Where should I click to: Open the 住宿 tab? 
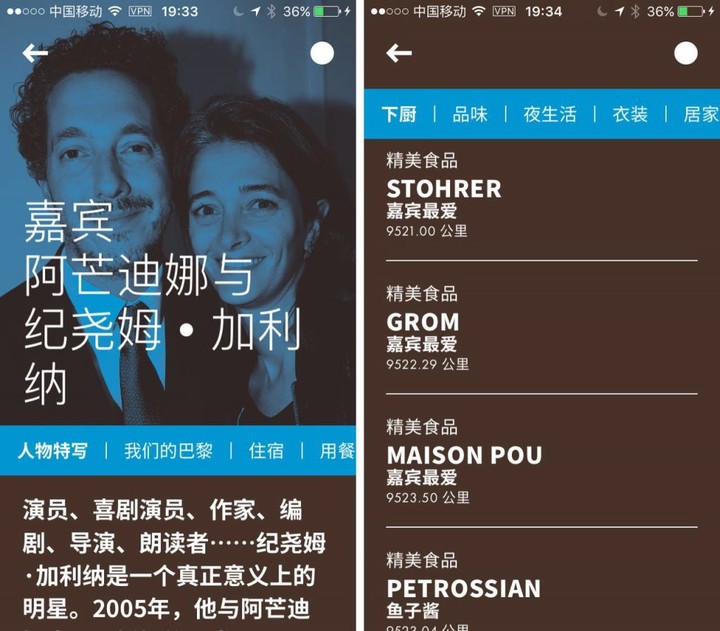click(x=266, y=451)
